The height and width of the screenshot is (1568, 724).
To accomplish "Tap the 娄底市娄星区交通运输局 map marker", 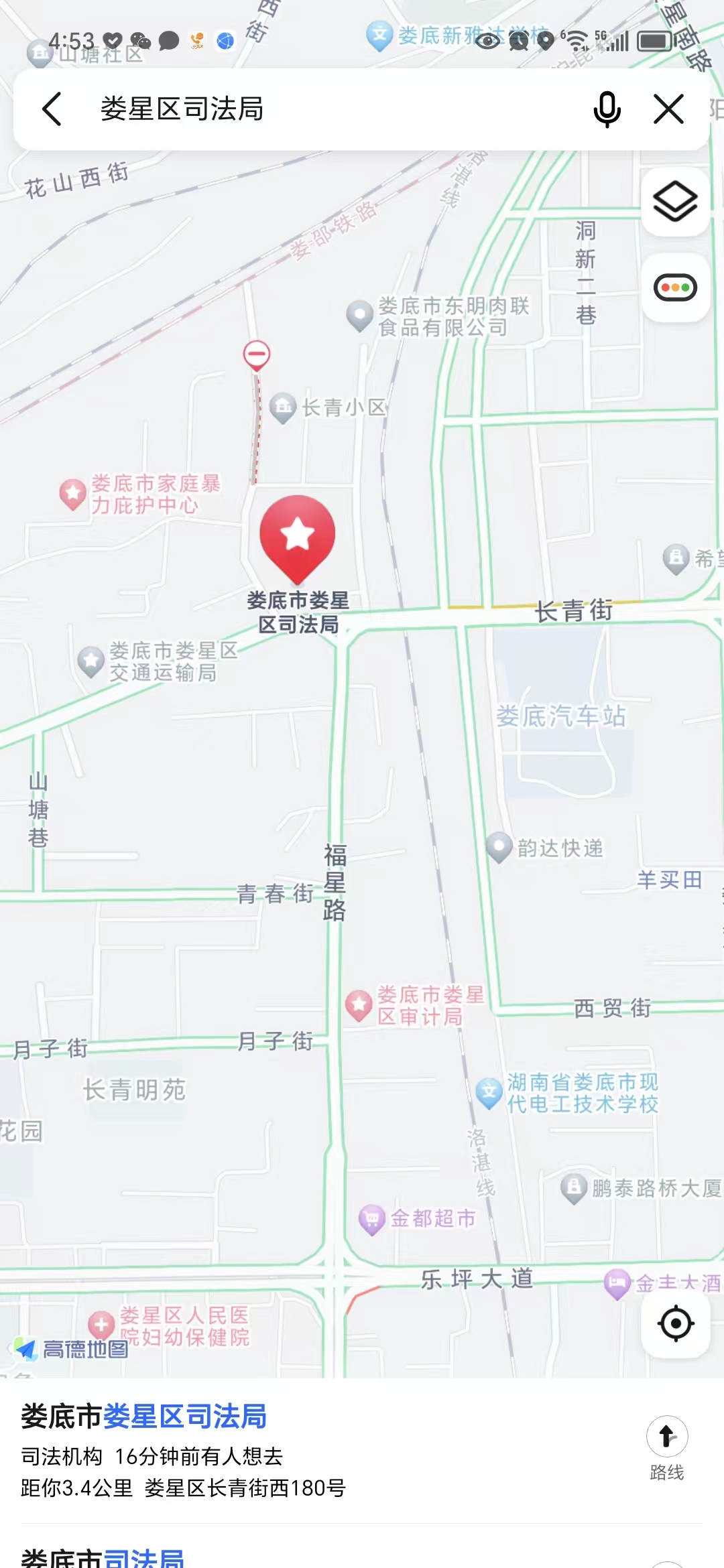I will tap(91, 661).
